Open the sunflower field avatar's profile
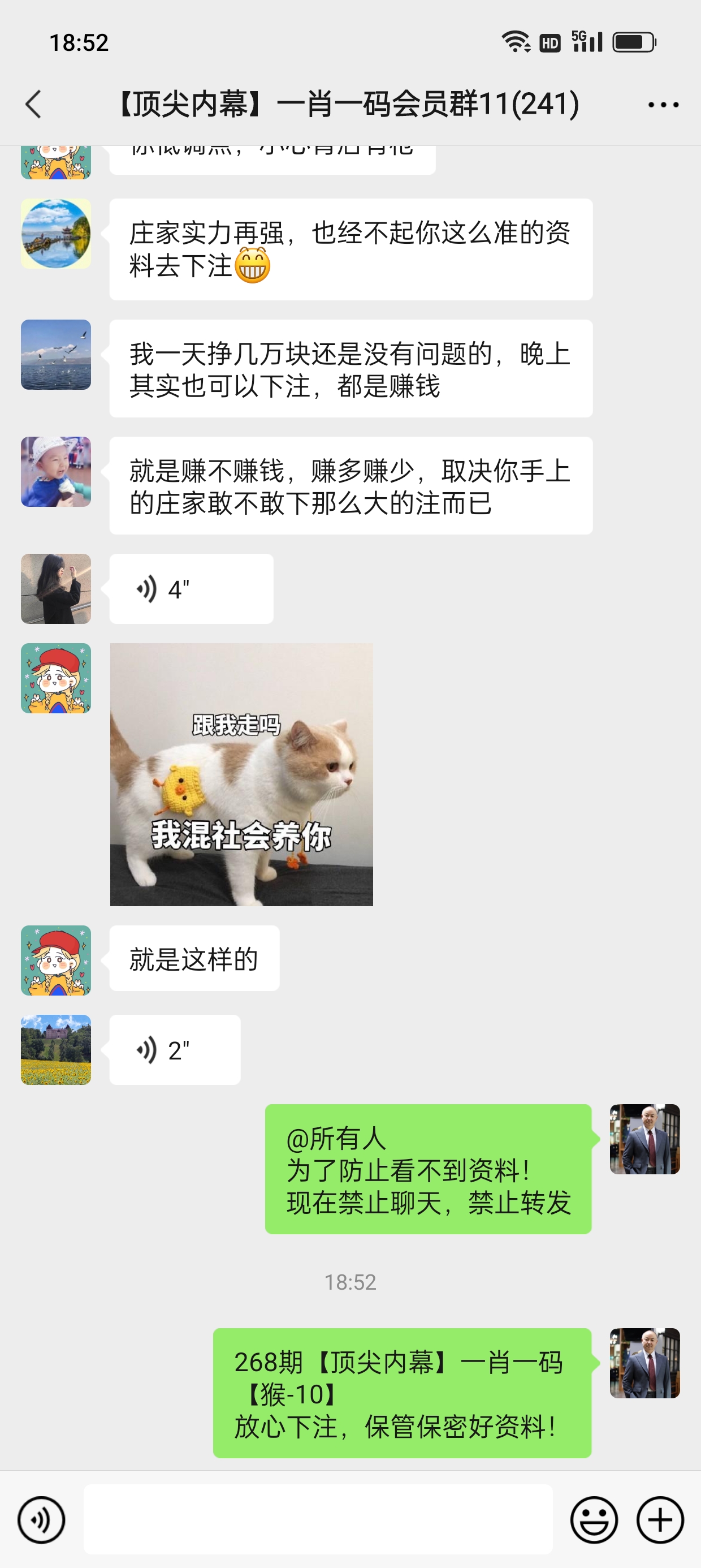The width and height of the screenshot is (701, 1568). (56, 1049)
